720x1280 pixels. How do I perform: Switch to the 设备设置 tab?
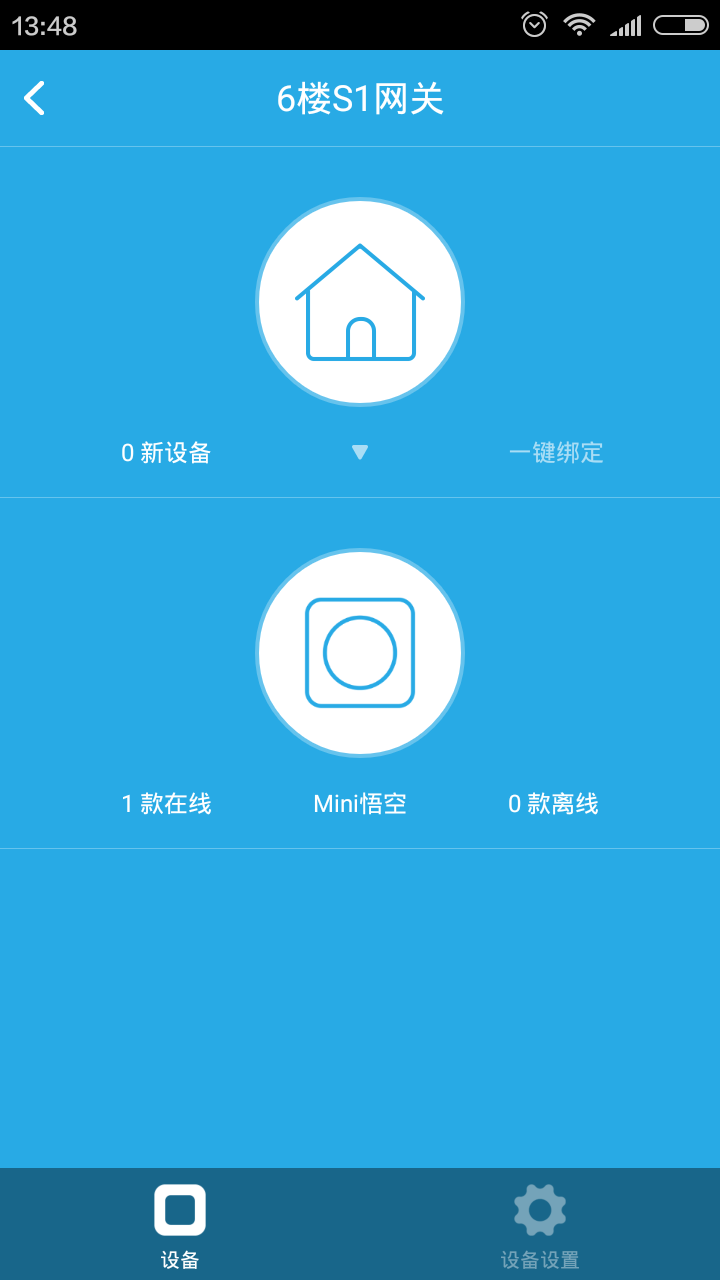pyautogui.click(x=539, y=1225)
